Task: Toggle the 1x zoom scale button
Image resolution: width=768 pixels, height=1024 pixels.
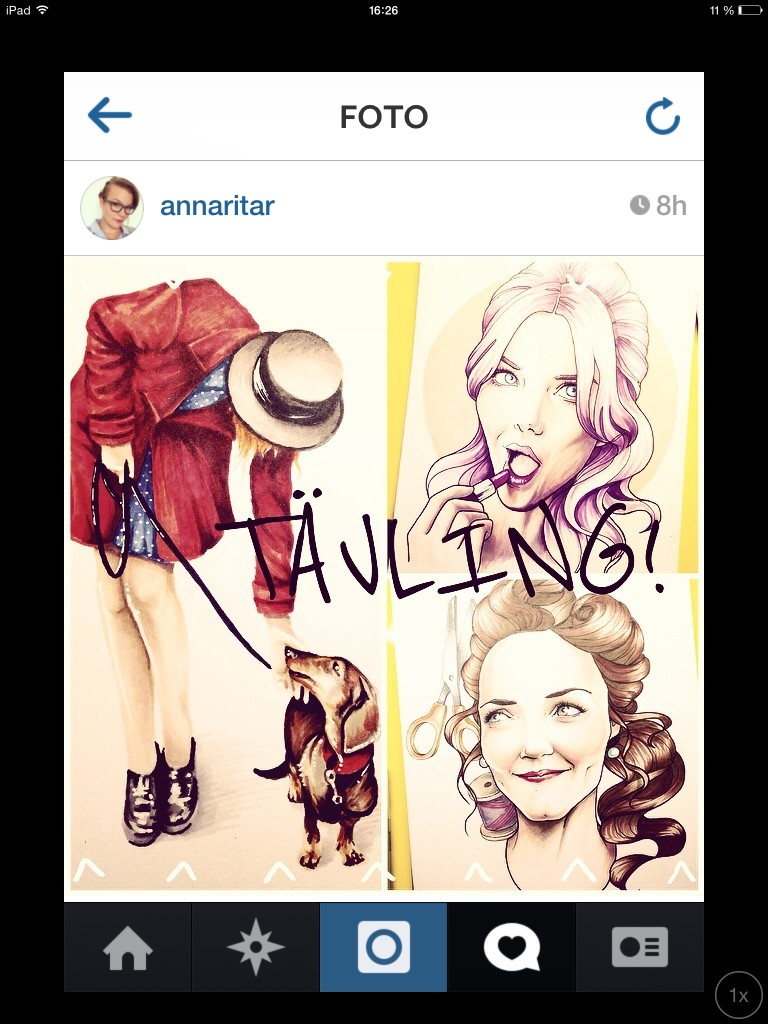Action: point(739,995)
